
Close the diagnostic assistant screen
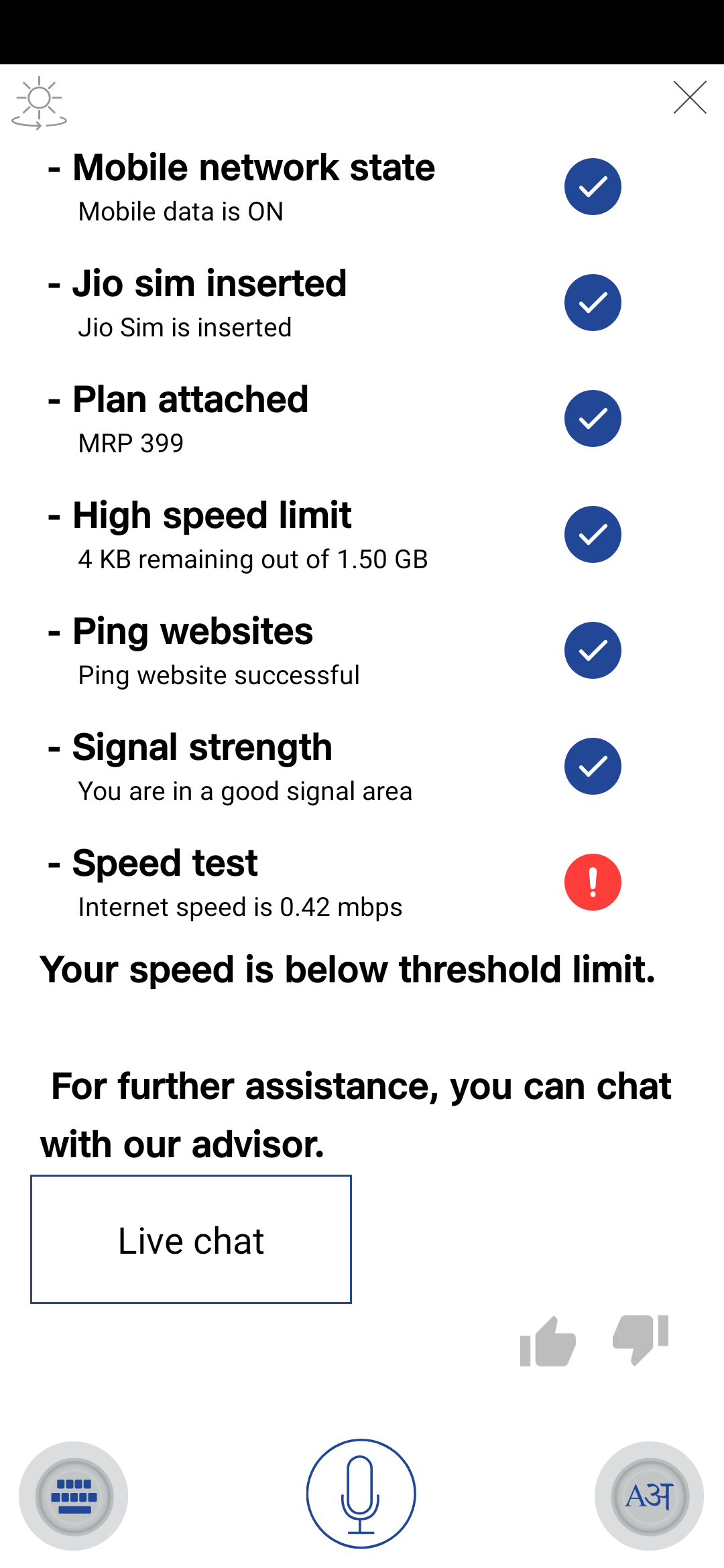click(x=690, y=98)
